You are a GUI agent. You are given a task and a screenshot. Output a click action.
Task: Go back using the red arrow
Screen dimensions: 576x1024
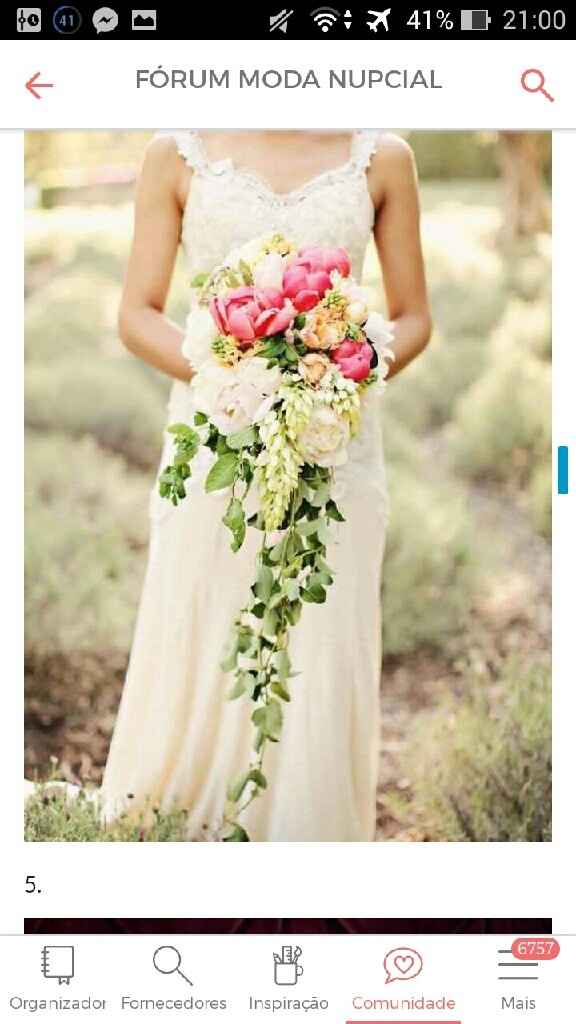(39, 86)
